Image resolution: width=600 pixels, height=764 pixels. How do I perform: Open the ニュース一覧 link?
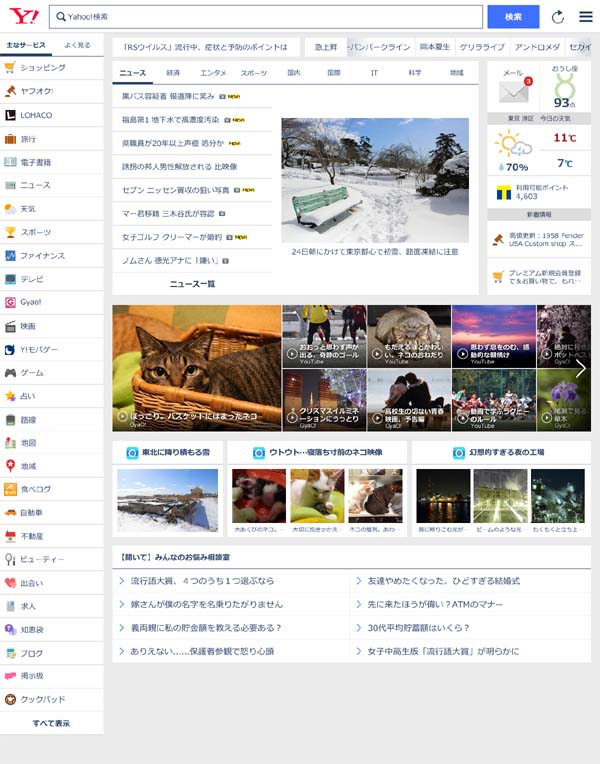[192, 284]
